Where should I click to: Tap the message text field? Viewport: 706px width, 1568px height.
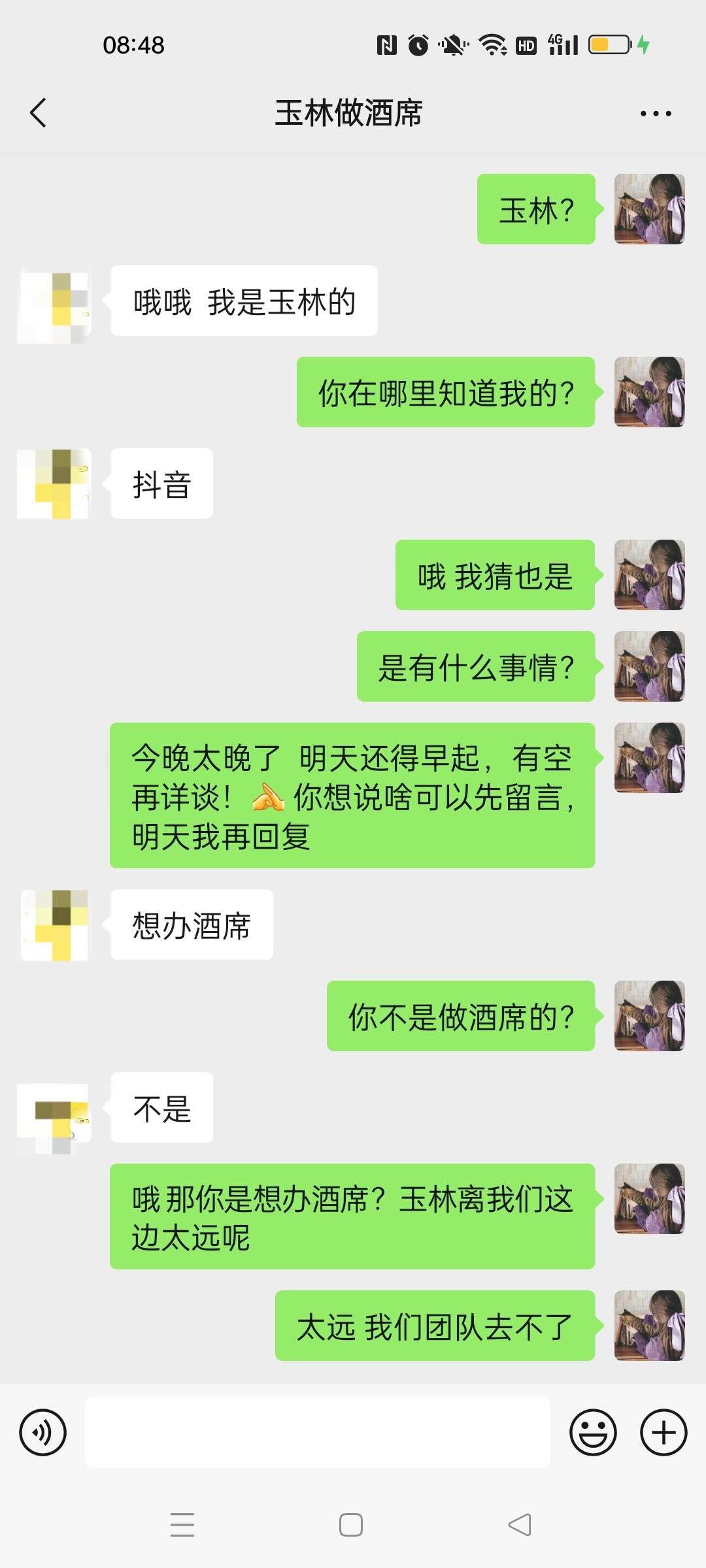tap(317, 1432)
